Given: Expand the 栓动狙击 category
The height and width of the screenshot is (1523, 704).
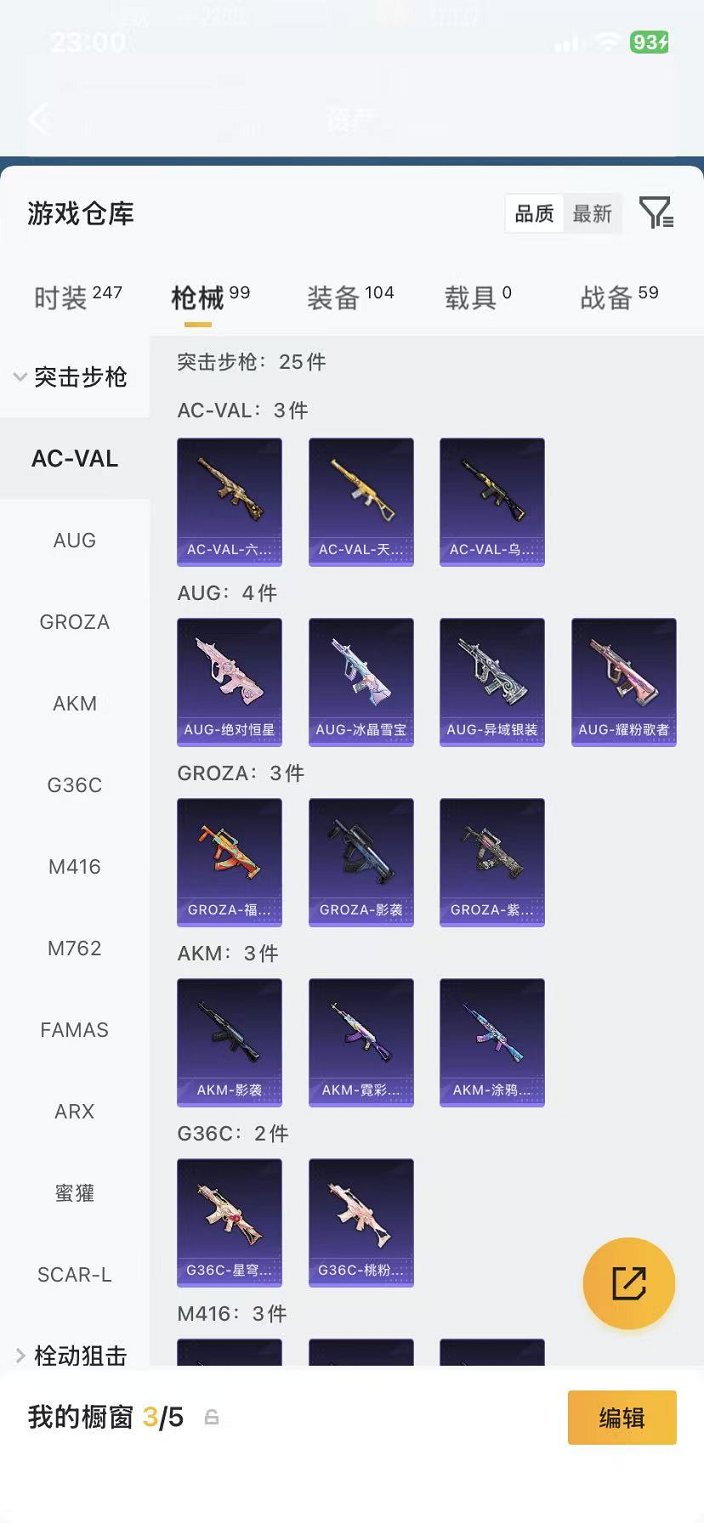Looking at the screenshot, I should pos(74,1356).
